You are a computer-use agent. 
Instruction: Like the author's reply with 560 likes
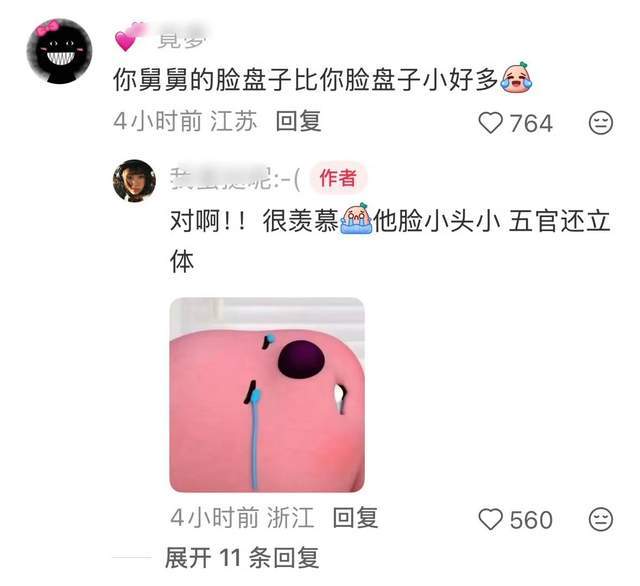coord(491,519)
